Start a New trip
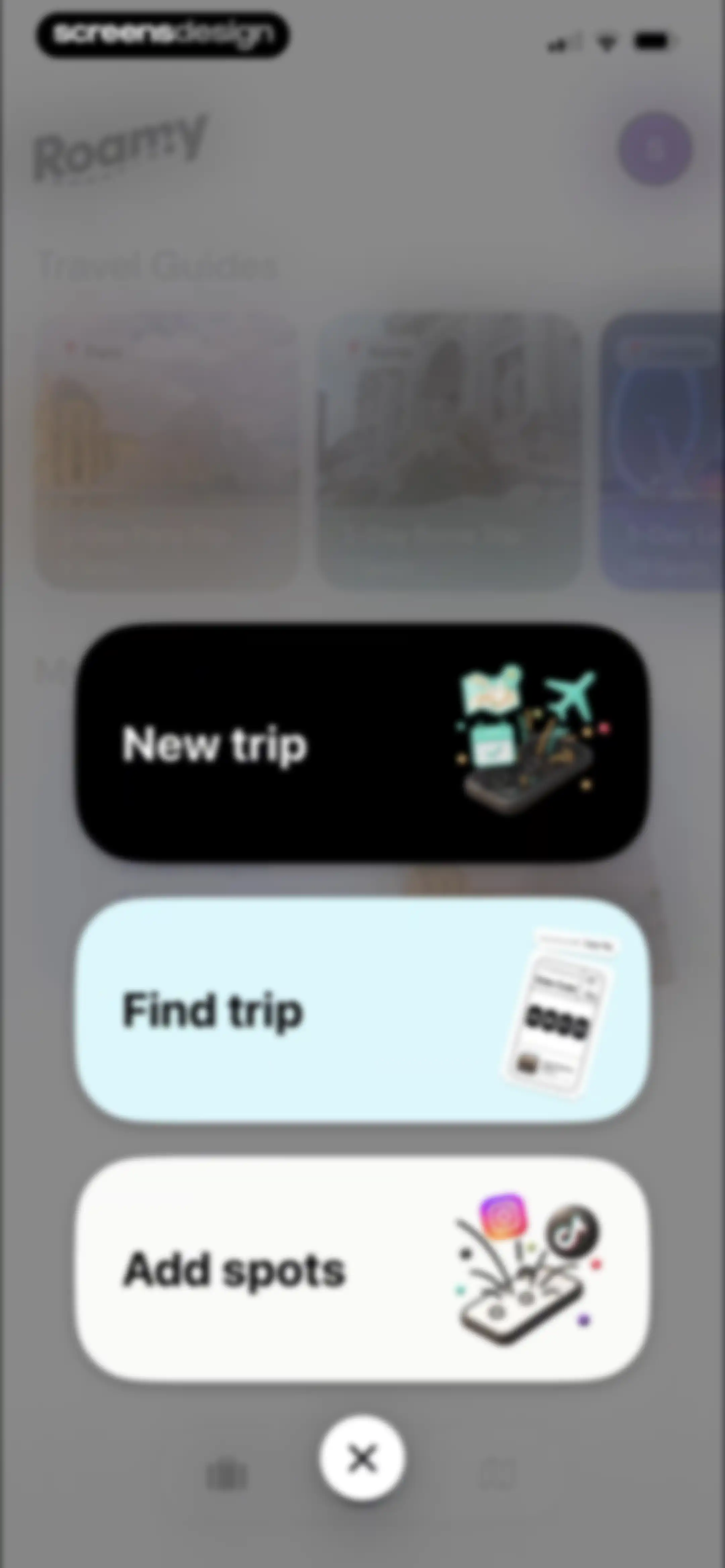Screen dimensions: 725x1568 pyautogui.click(x=362, y=743)
